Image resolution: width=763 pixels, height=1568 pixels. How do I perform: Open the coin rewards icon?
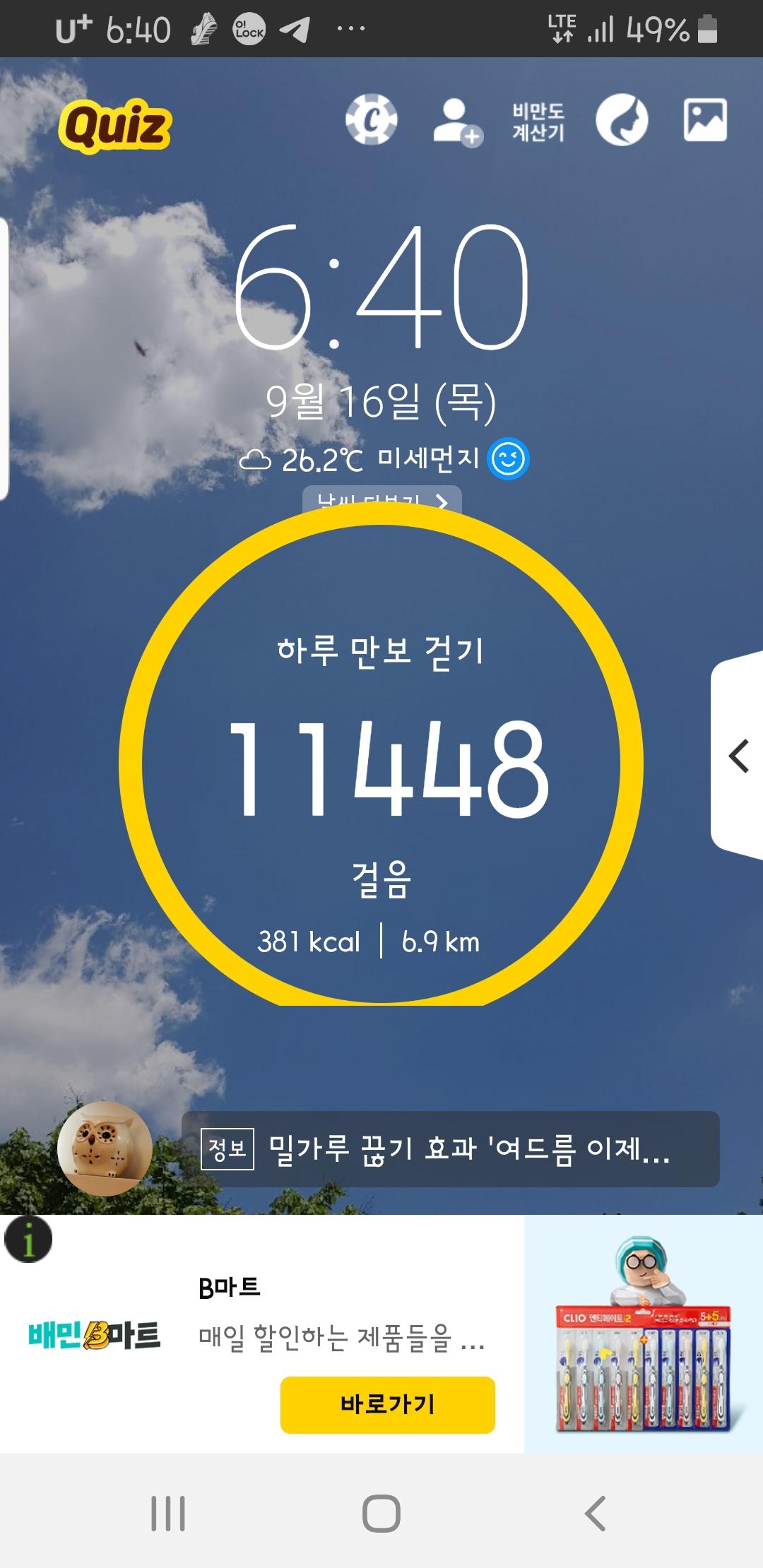371,120
